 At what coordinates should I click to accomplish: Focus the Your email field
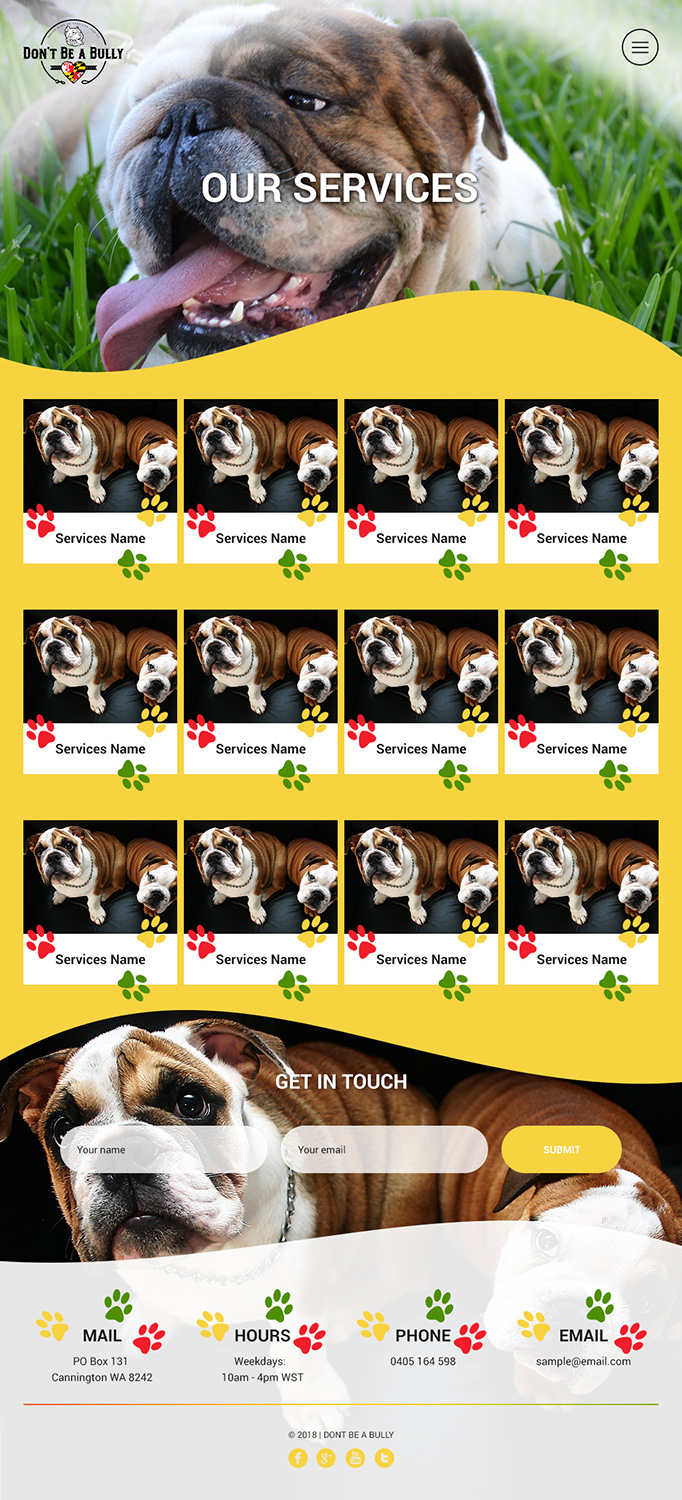click(384, 1150)
